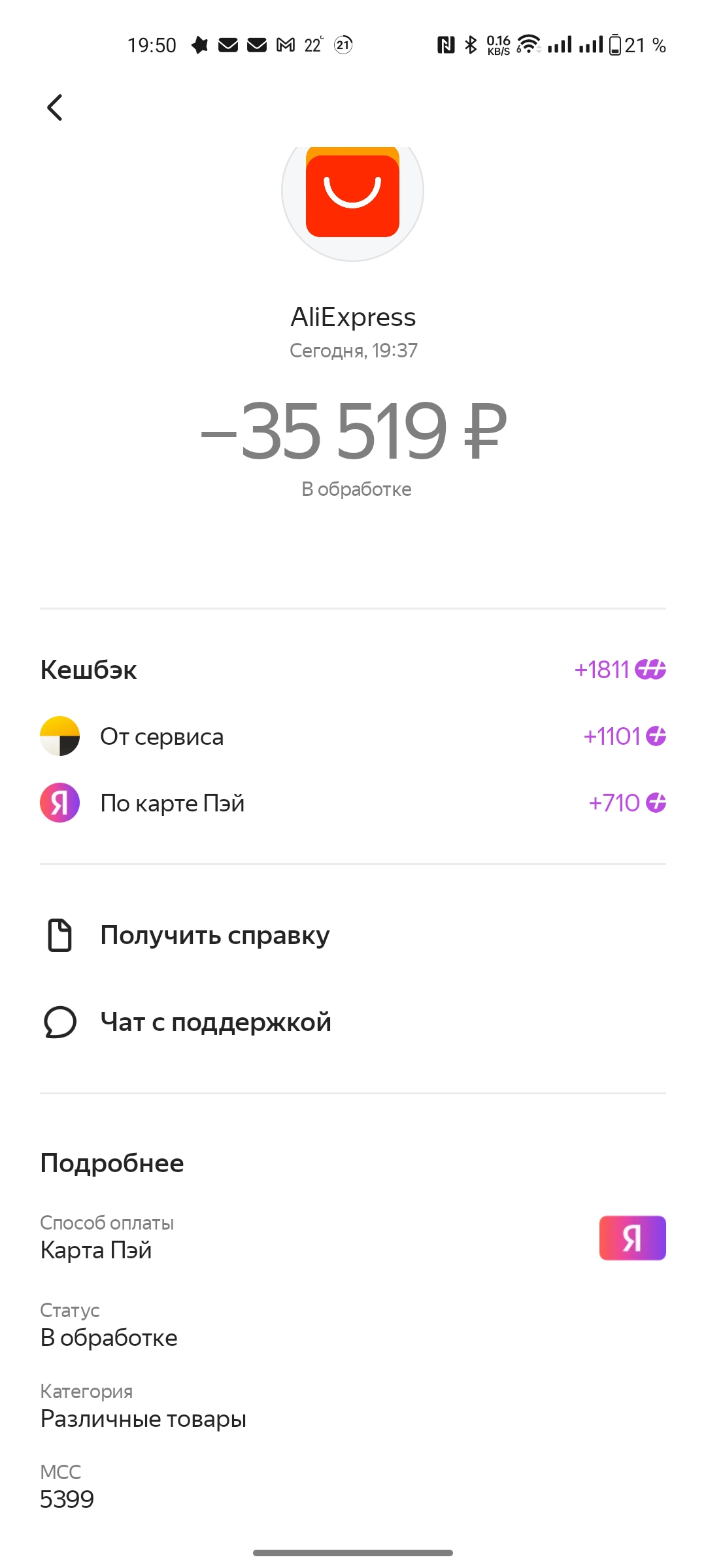Tap the MCC code 5399 value

coord(67,1499)
